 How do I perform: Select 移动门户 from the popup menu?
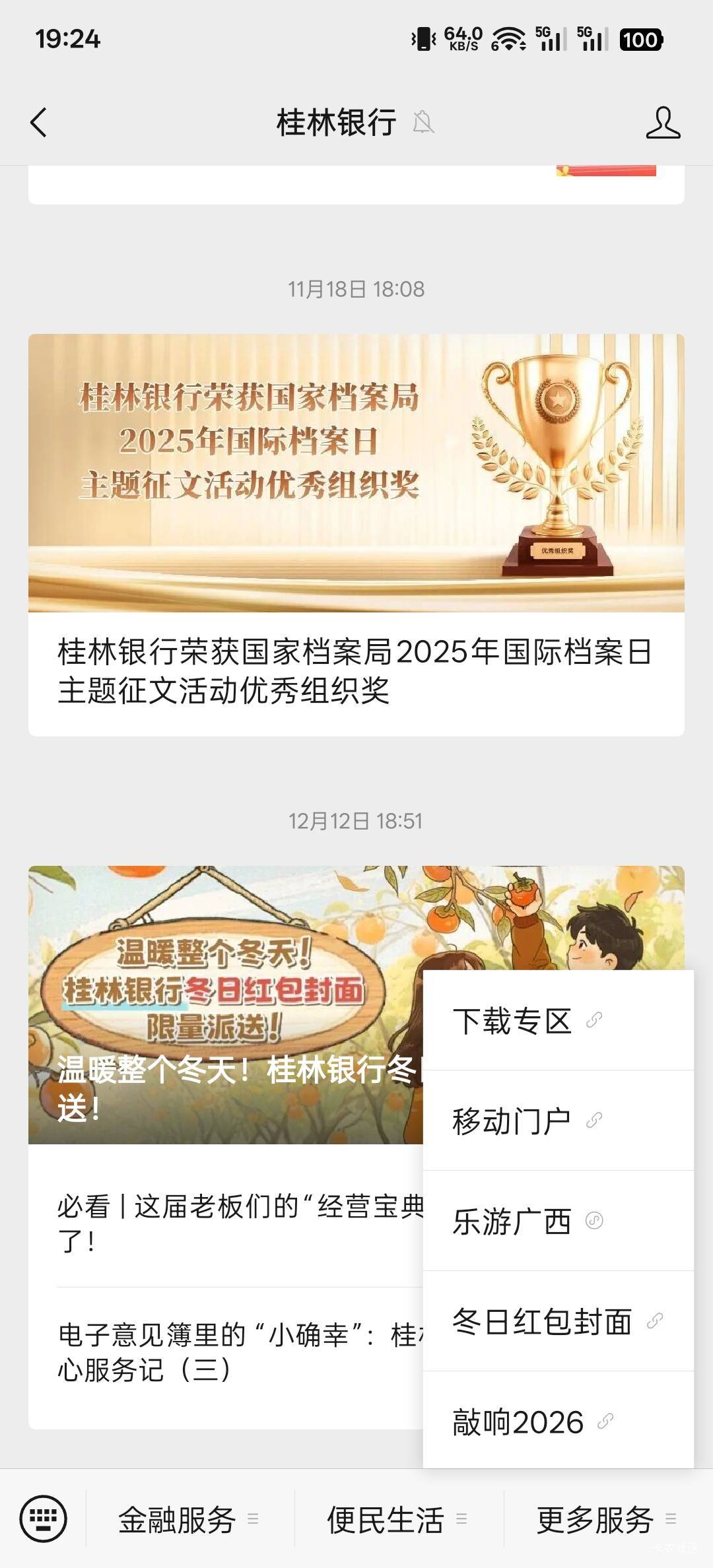[x=559, y=1121]
